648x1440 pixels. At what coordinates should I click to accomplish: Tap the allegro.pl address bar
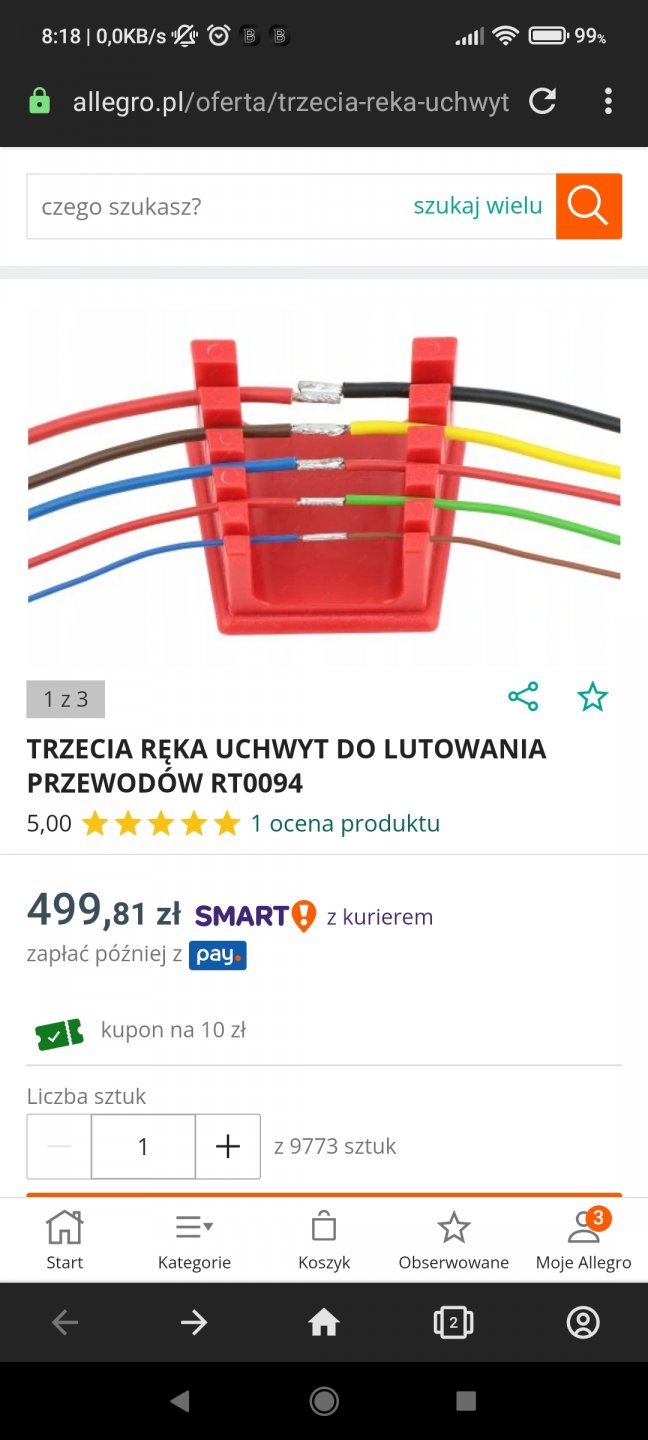click(290, 101)
